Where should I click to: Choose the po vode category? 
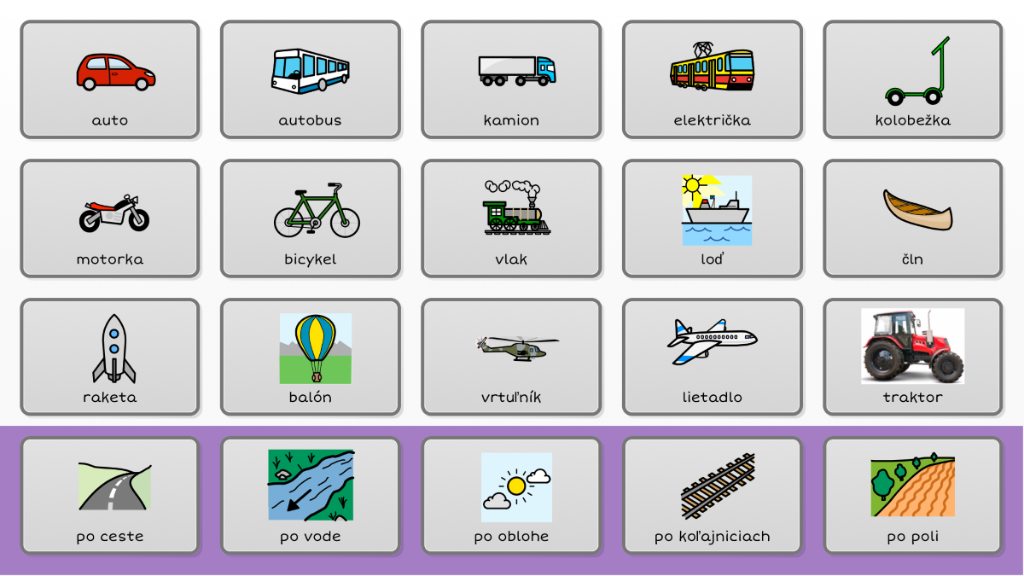click(x=310, y=495)
